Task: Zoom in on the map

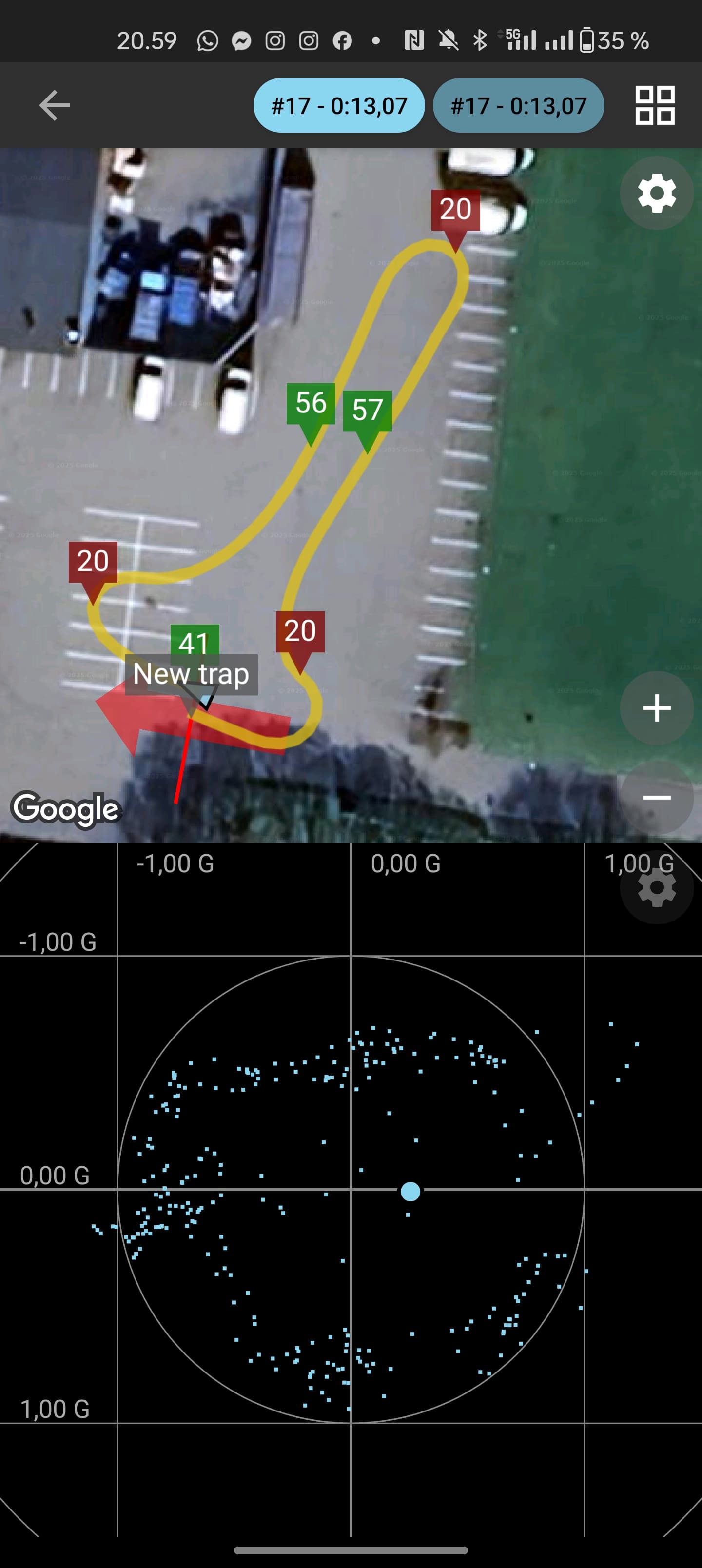Action: coord(656,708)
